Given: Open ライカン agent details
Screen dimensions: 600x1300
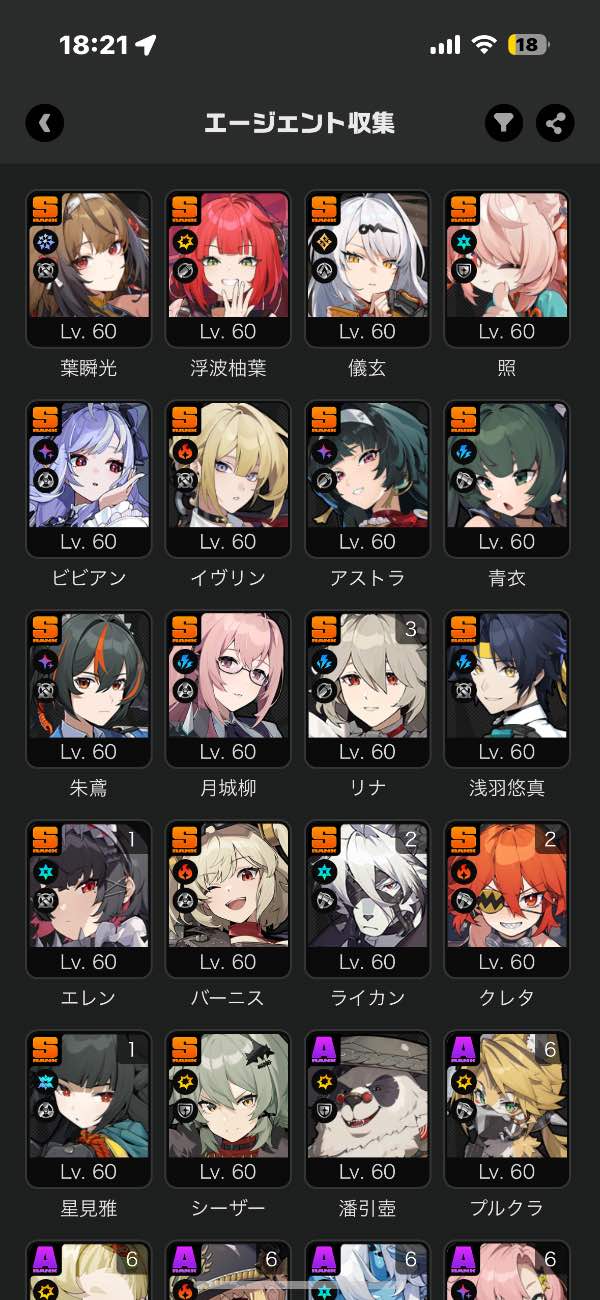Looking at the screenshot, I should pos(367,898).
